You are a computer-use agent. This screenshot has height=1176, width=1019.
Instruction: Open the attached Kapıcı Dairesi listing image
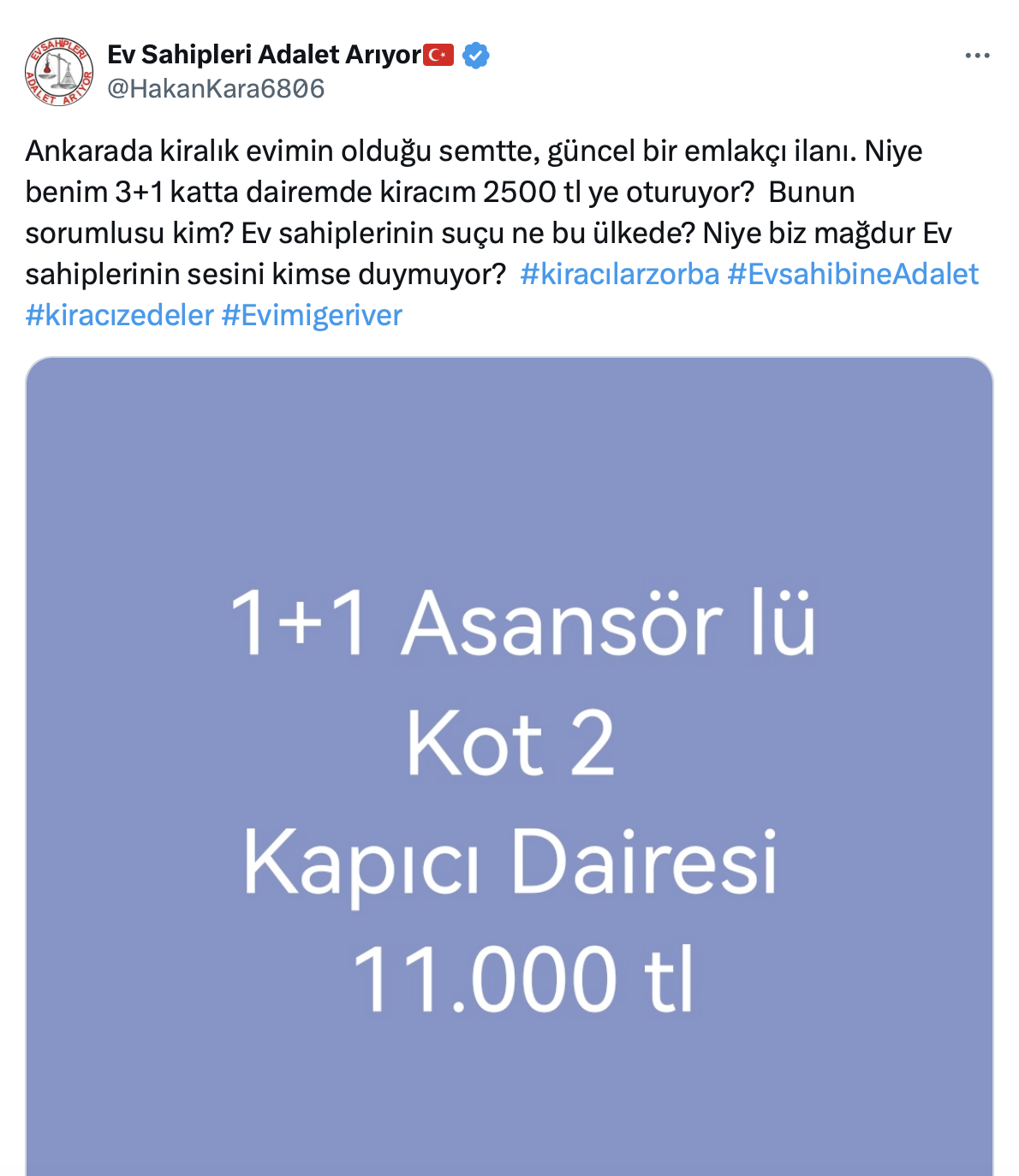[509, 770]
